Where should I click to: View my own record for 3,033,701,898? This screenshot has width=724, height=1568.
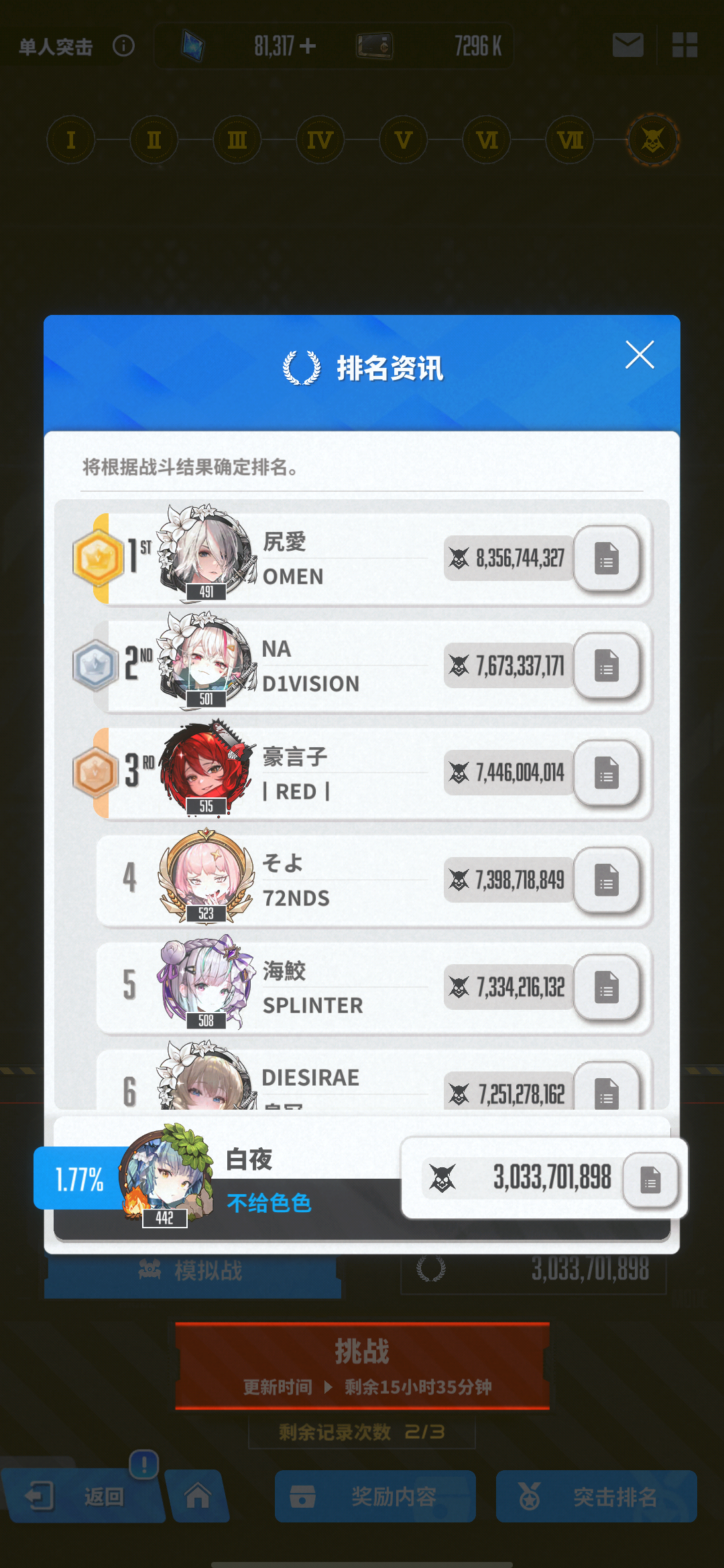point(650,1179)
